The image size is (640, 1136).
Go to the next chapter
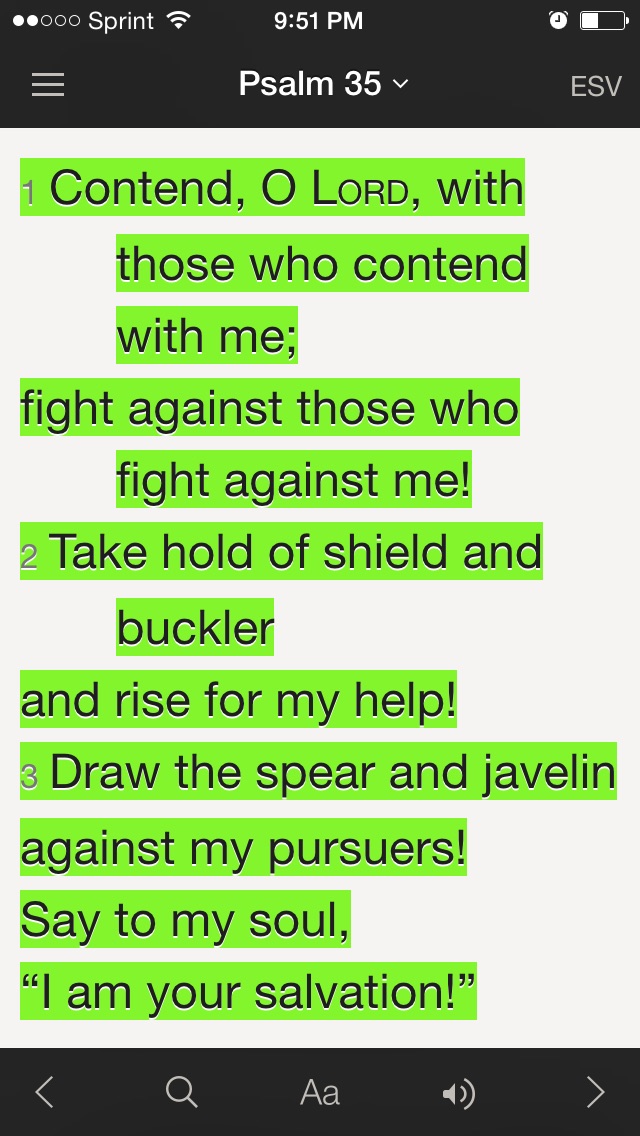pyautogui.click(x=595, y=1092)
